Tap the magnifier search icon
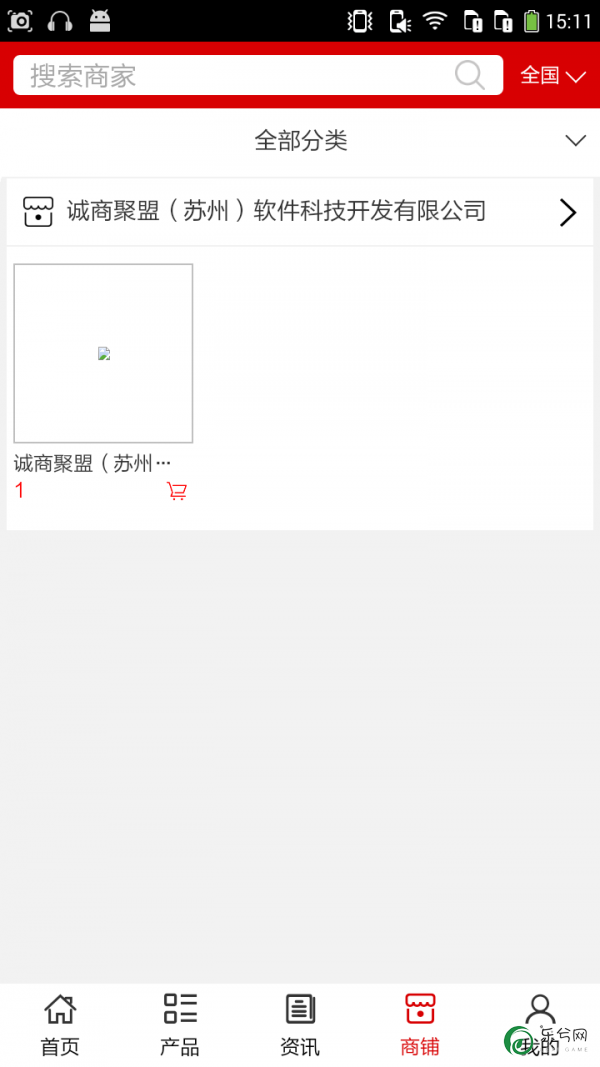The height and width of the screenshot is (1067, 600). [x=469, y=75]
